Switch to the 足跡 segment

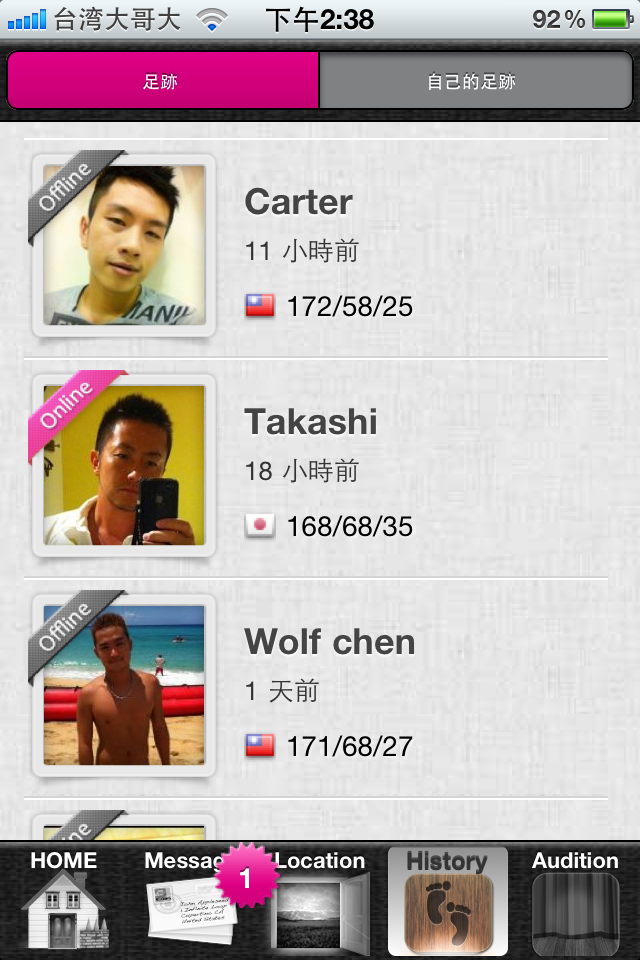pyautogui.click(x=162, y=81)
